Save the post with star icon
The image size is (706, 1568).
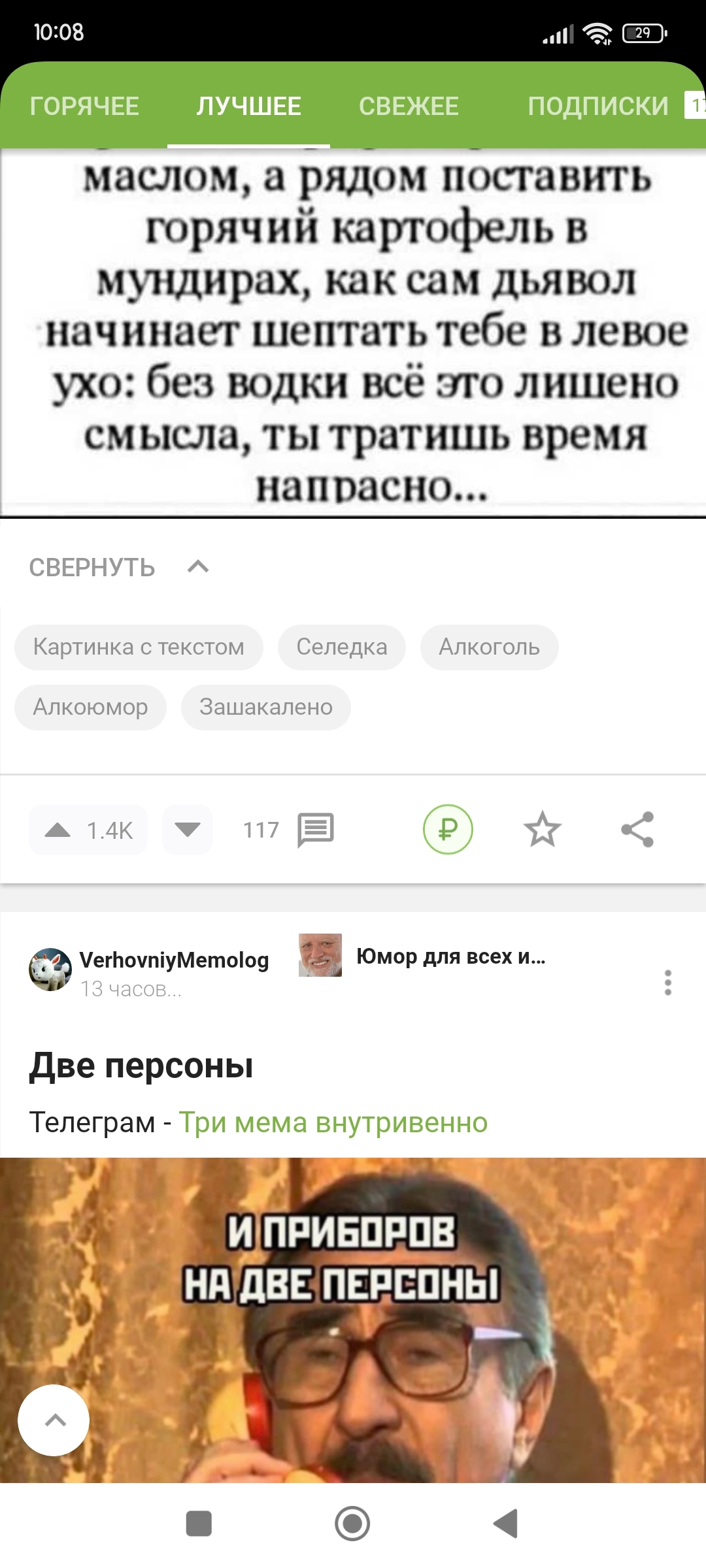542,830
